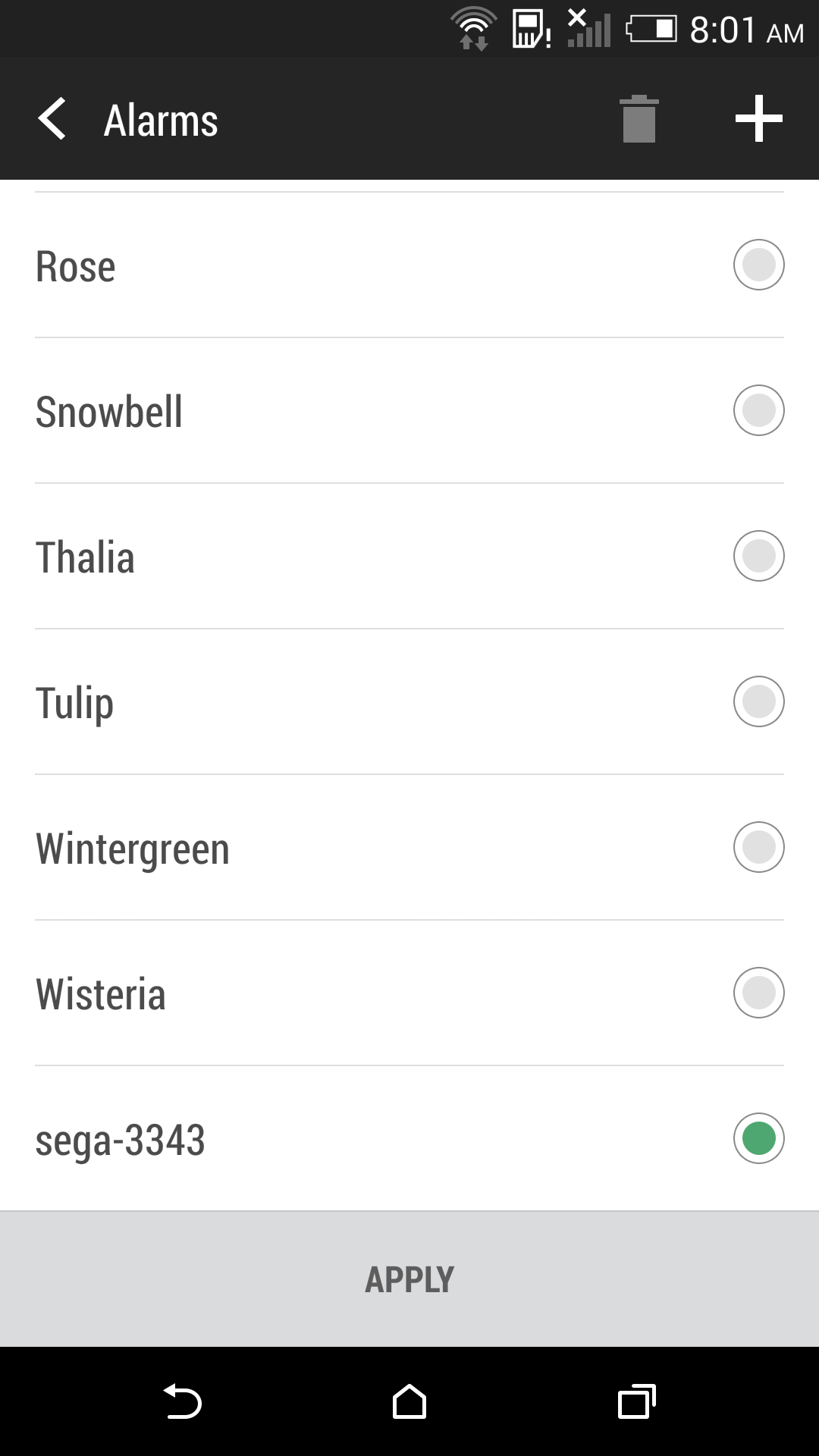Select the Rose alarm tone
Image resolution: width=819 pixels, height=1456 pixels.
758,265
